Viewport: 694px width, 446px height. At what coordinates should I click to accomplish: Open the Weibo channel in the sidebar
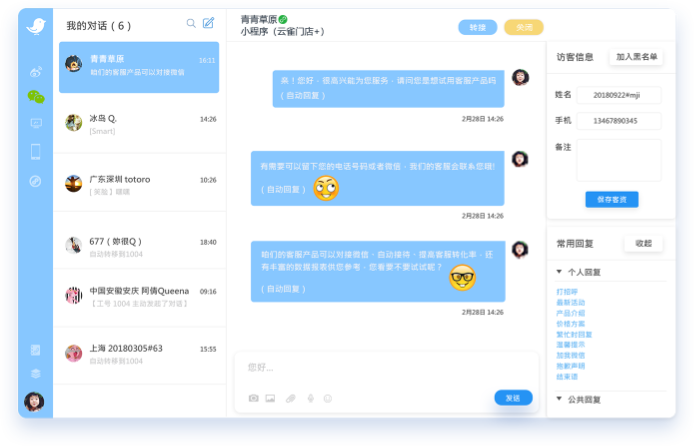tap(36, 71)
